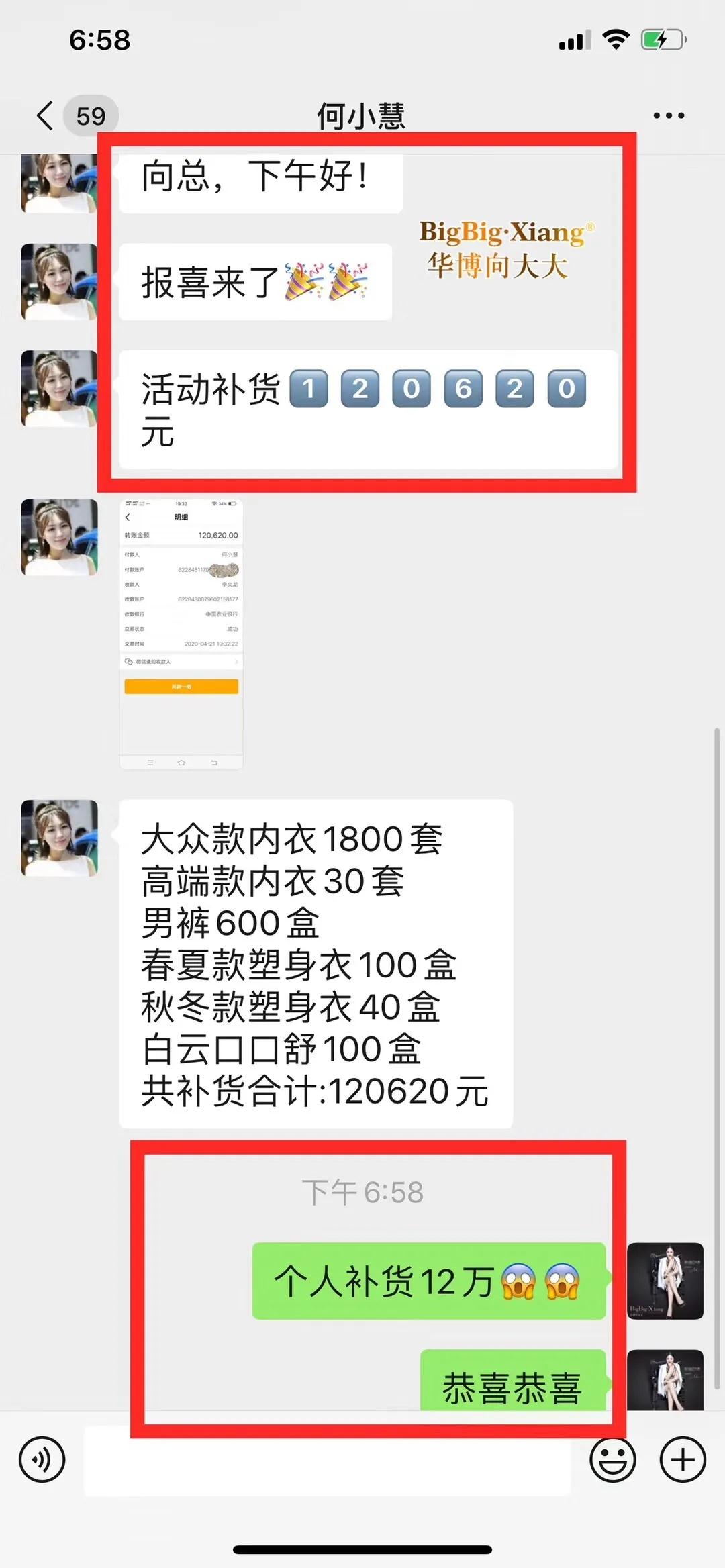Focus the message text field
This screenshot has height=1568, width=725.
327,1461
